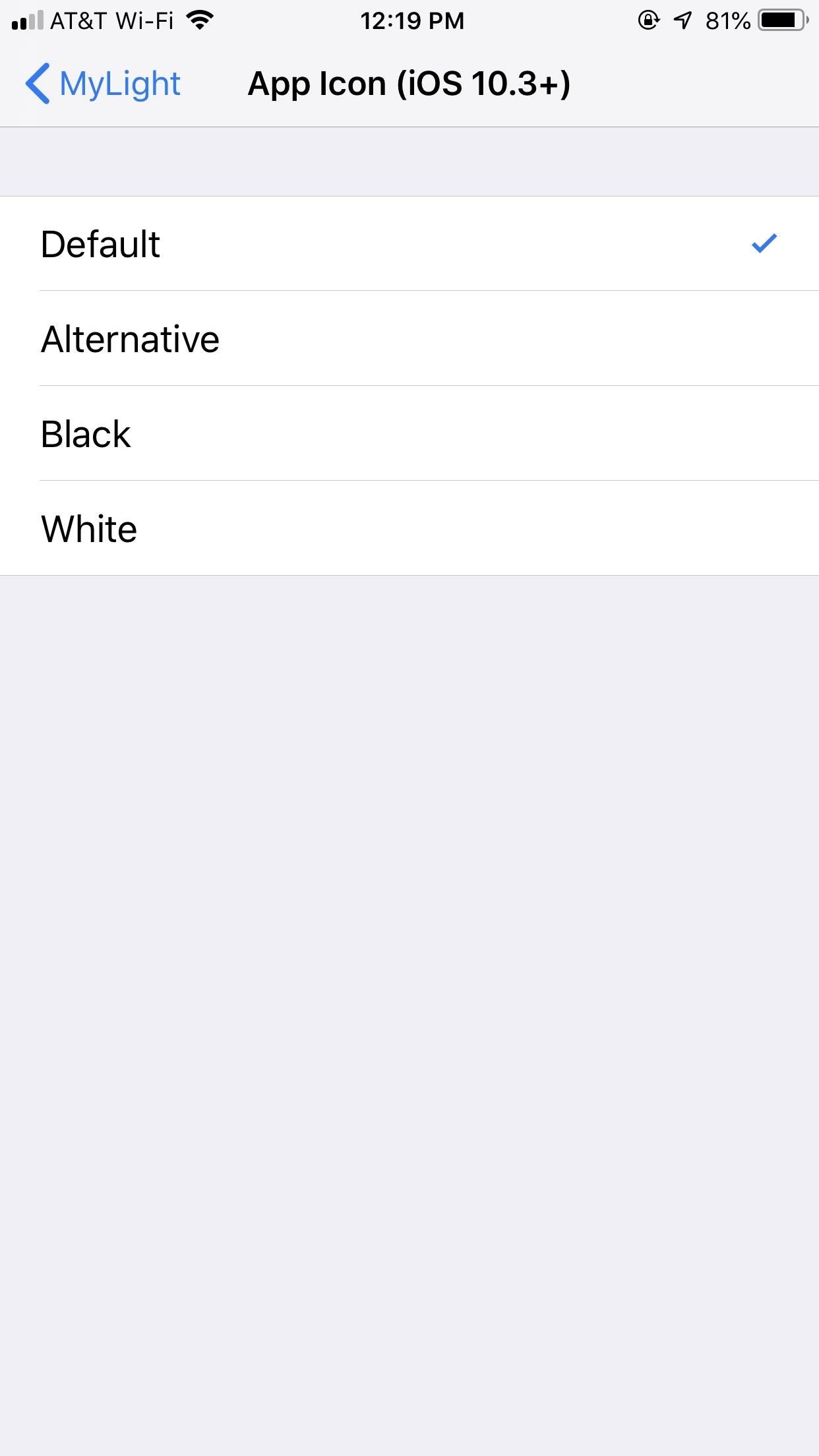Tap the App Icon (iOS 10.3+) title

pyautogui.click(x=409, y=84)
